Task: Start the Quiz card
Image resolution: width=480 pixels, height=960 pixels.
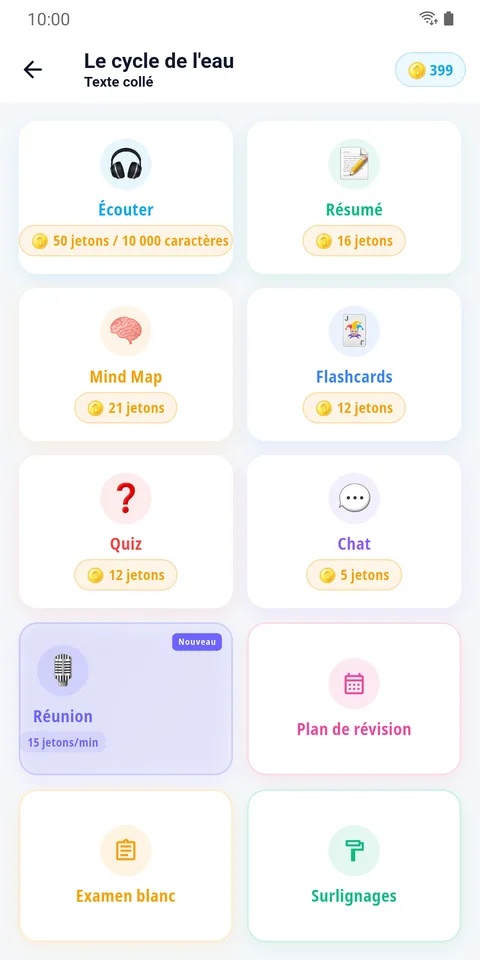Action: pos(126,531)
